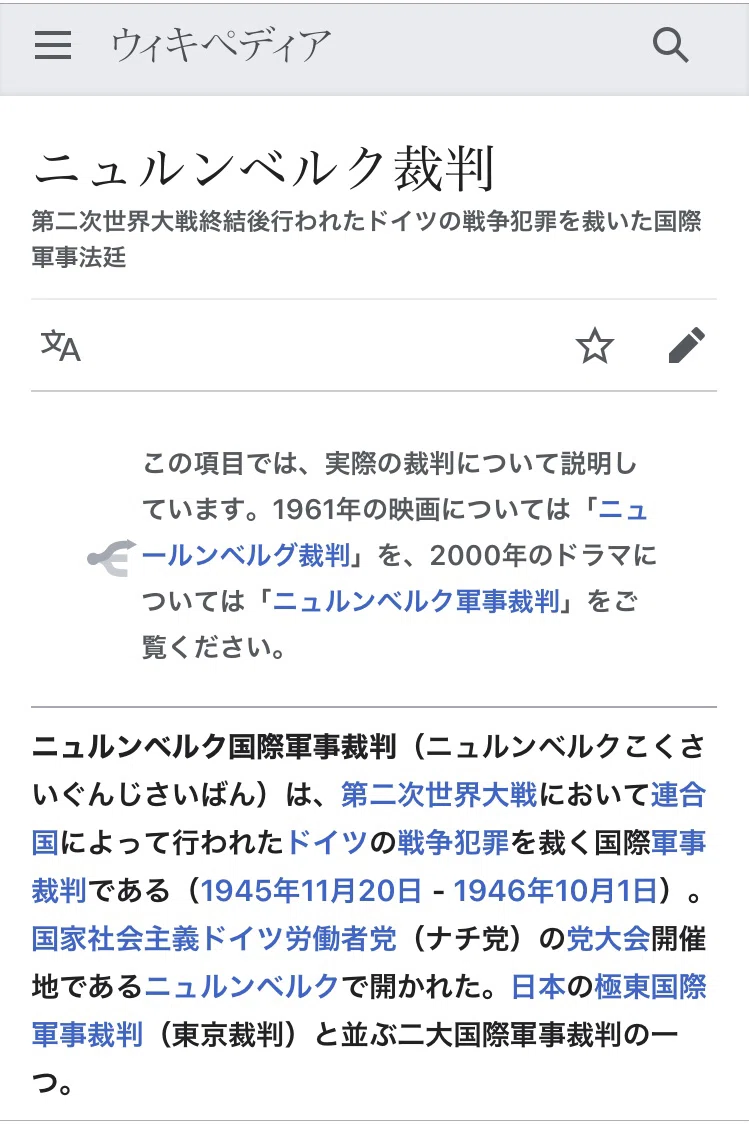
Task: Edit this article with the pencil
Action: (x=687, y=346)
